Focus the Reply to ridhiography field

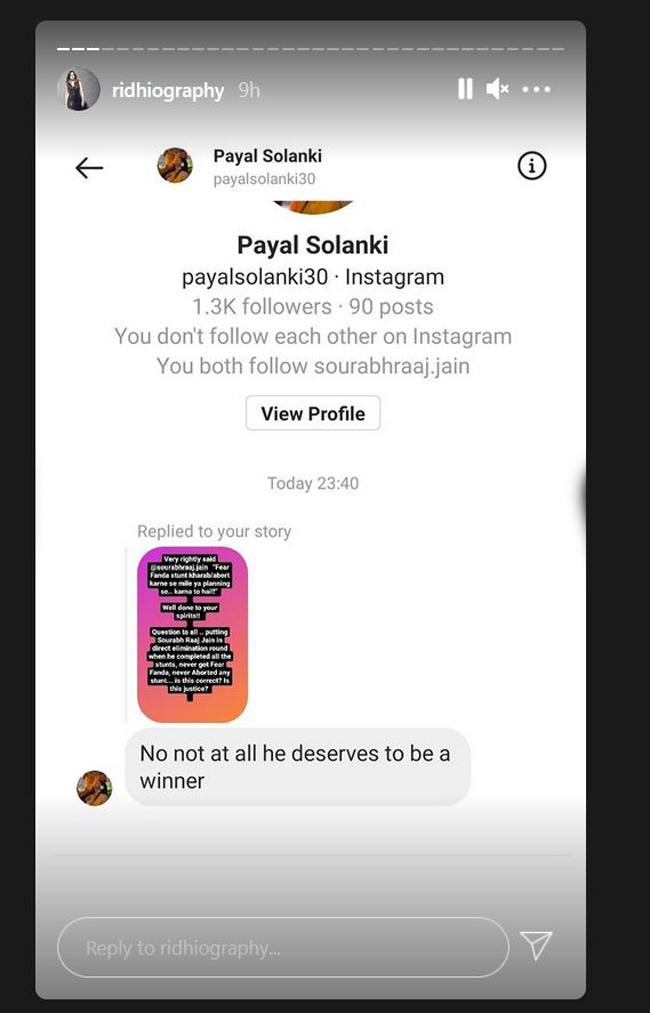pyautogui.click(x=283, y=947)
